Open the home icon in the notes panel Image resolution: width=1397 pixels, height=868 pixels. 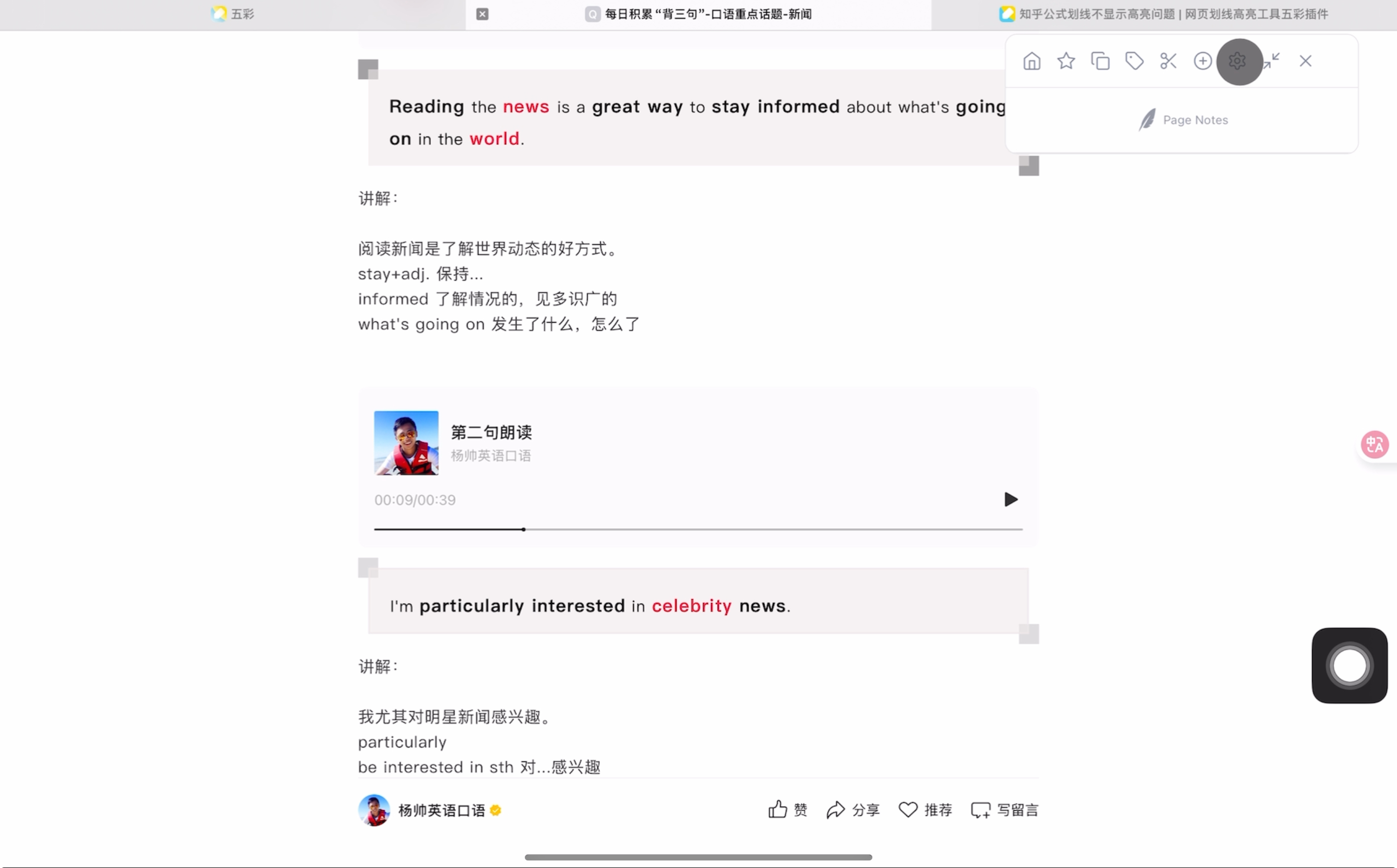pos(1032,61)
